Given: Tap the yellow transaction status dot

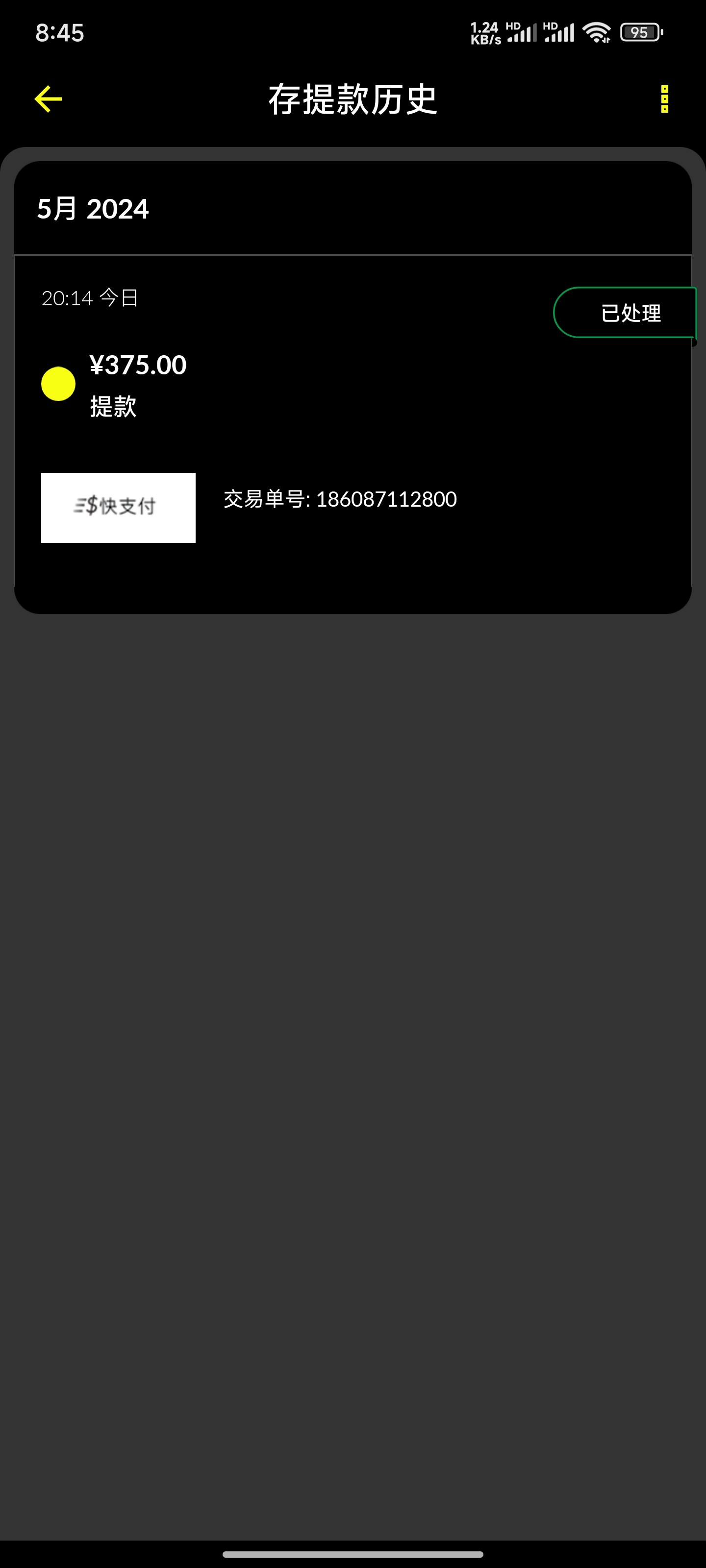Looking at the screenshot, I should [x=58, y=384].
